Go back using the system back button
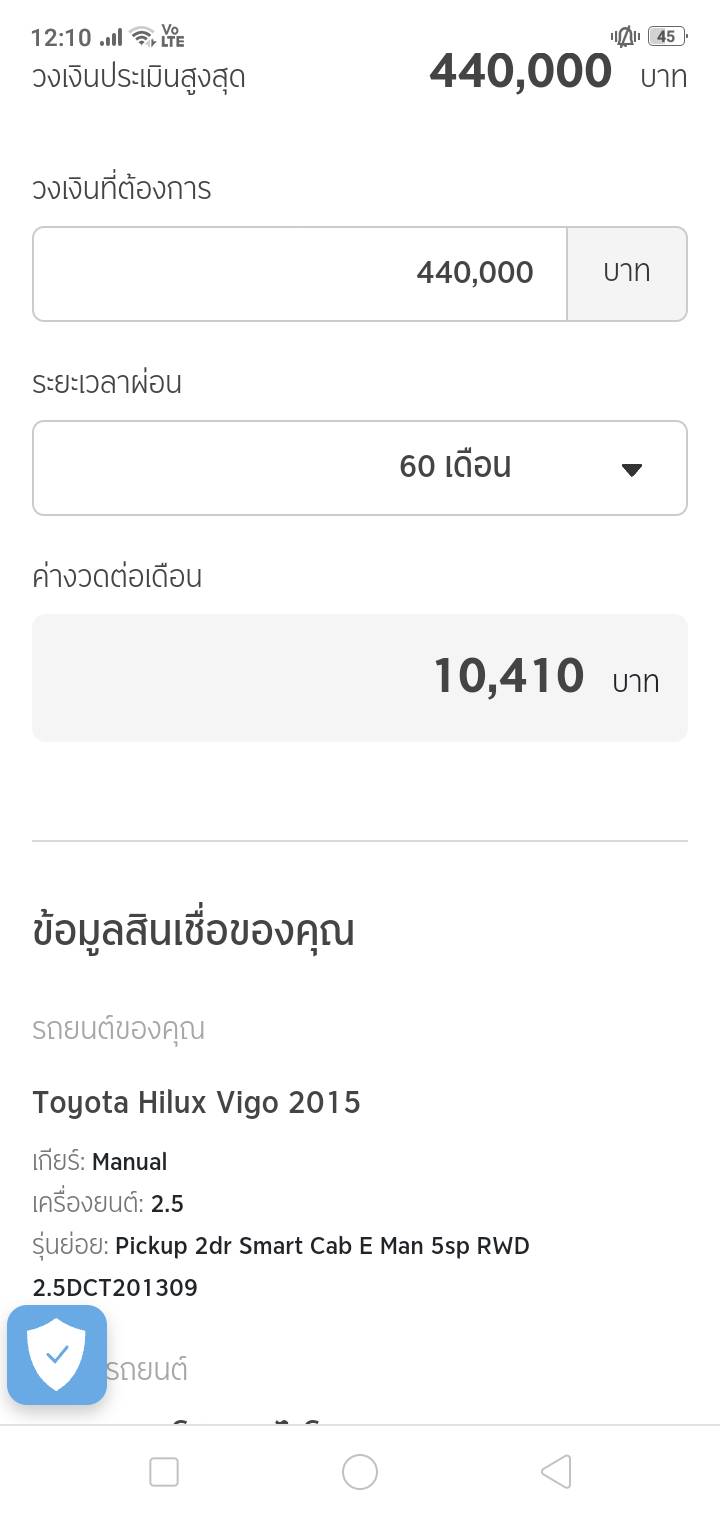Screen dimensions: 720x1520 pos(555,1472)
